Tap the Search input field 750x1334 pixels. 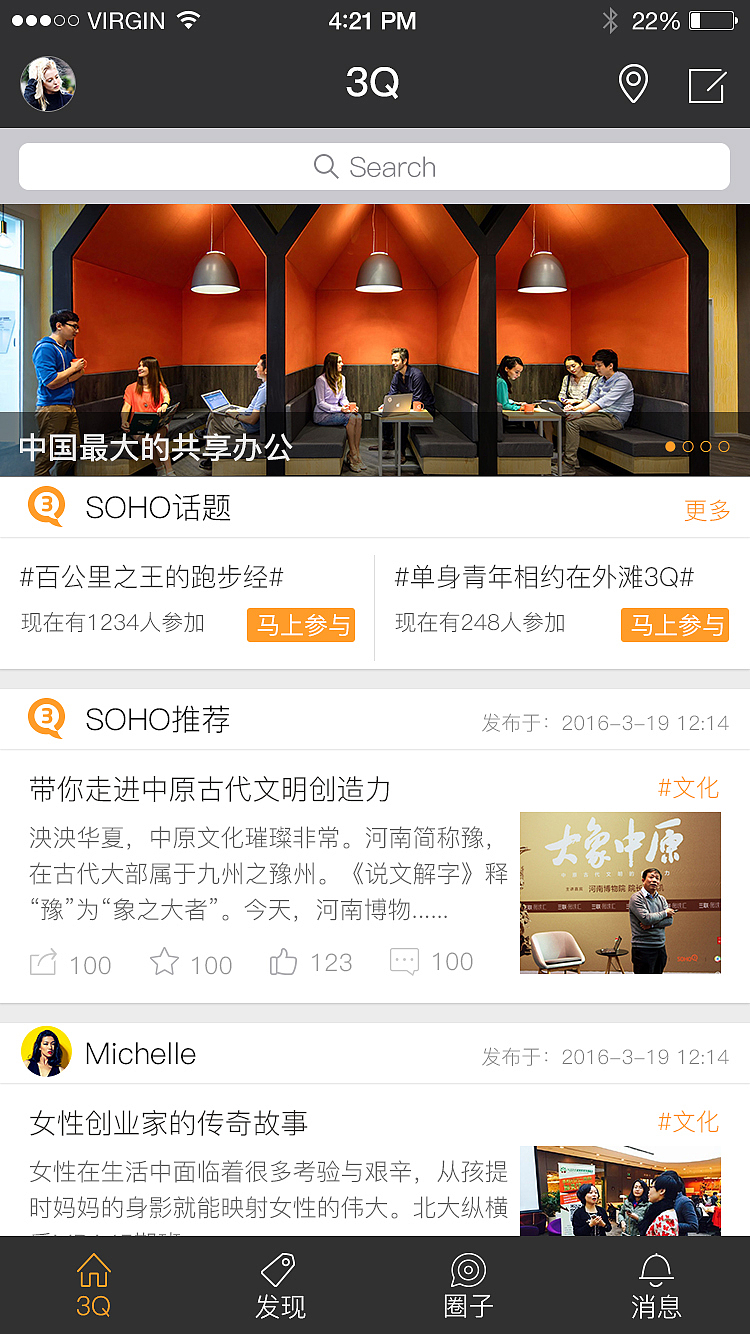(375, 167)
